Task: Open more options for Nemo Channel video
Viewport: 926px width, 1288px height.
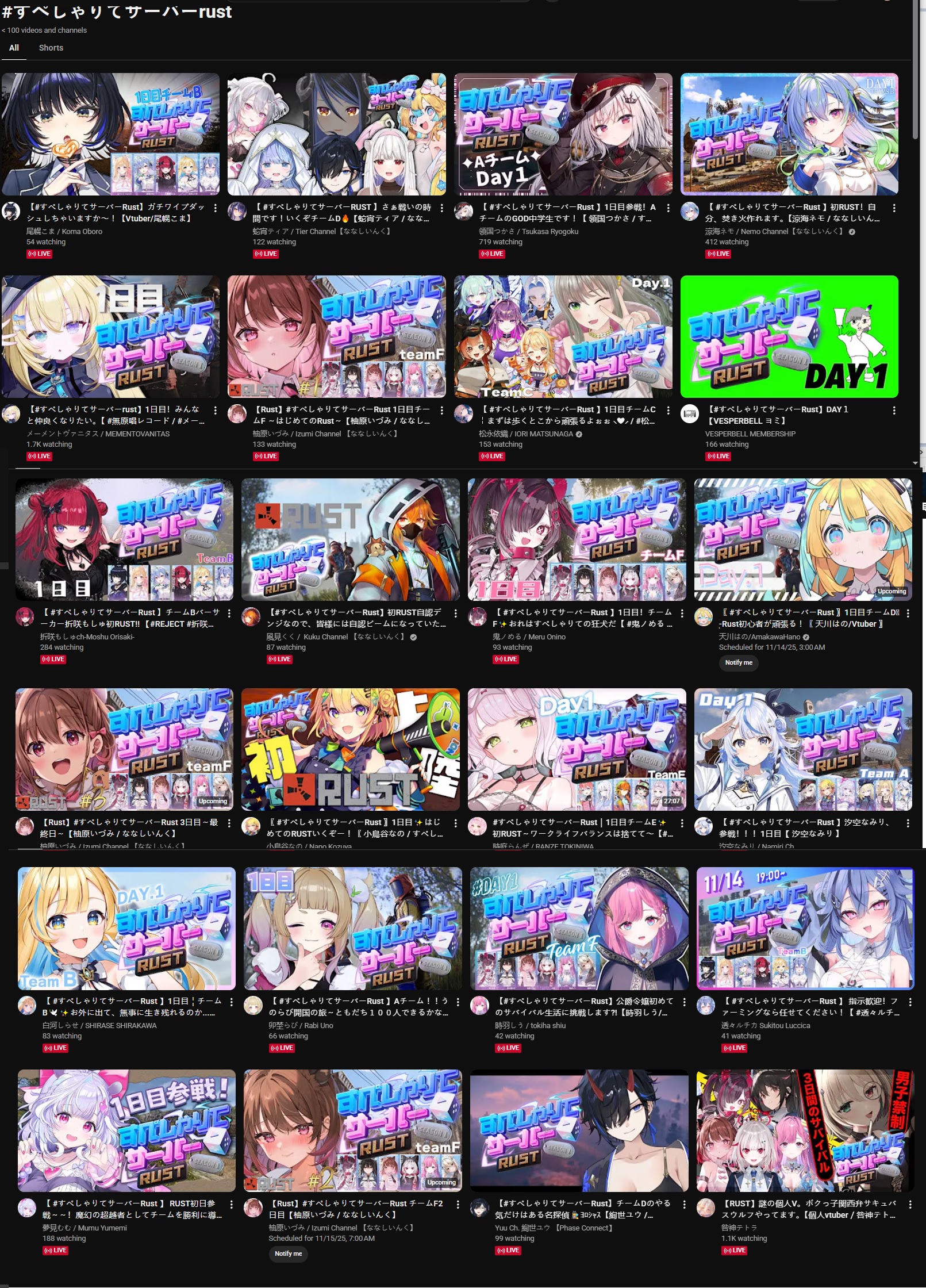Action: coord(893,208)
